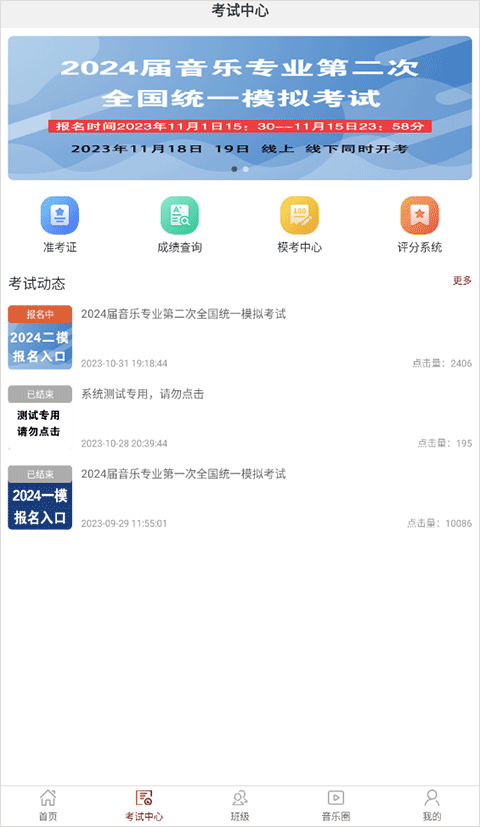Open 准考证 shortcut
The image size is (480, 827).
click(60, 225)
